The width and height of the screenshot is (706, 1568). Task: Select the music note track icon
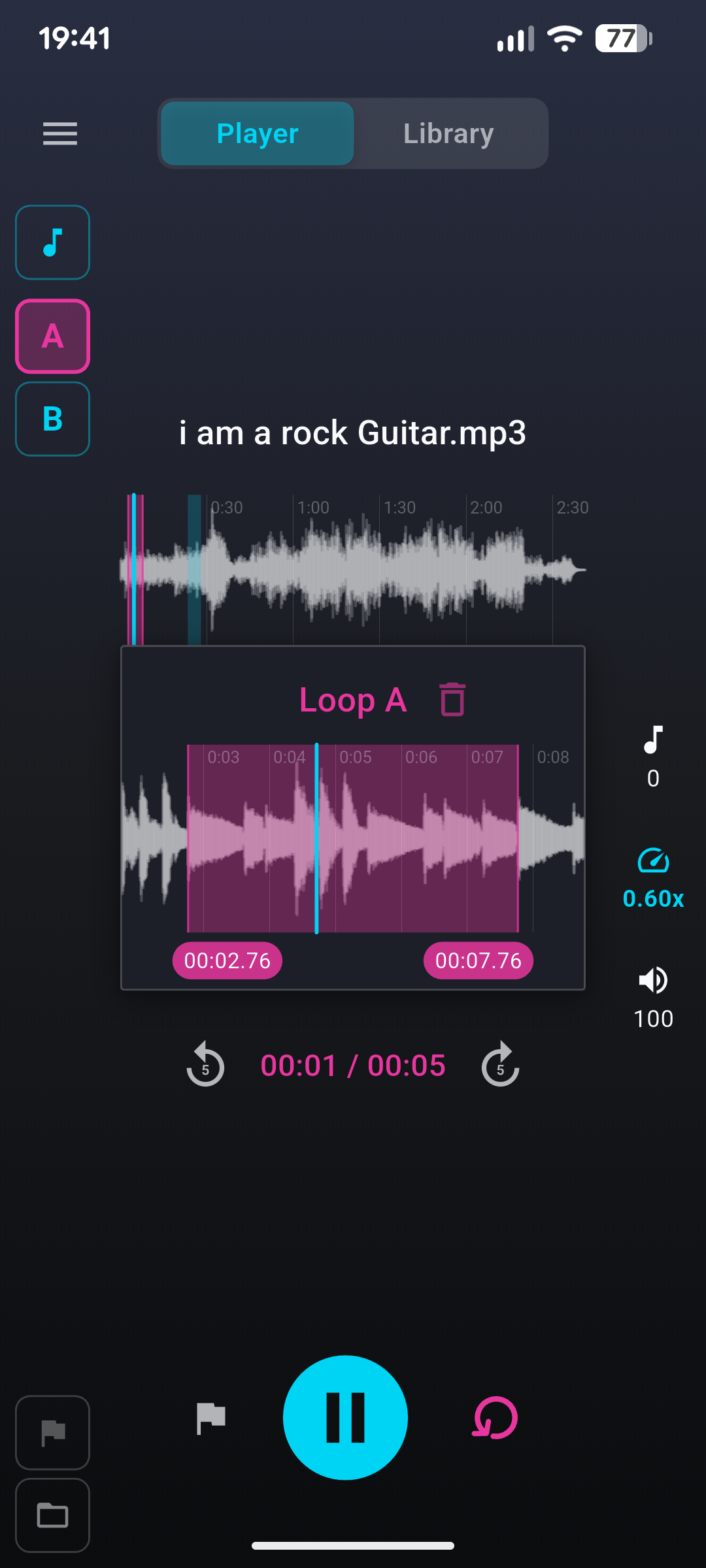point(52,242)
